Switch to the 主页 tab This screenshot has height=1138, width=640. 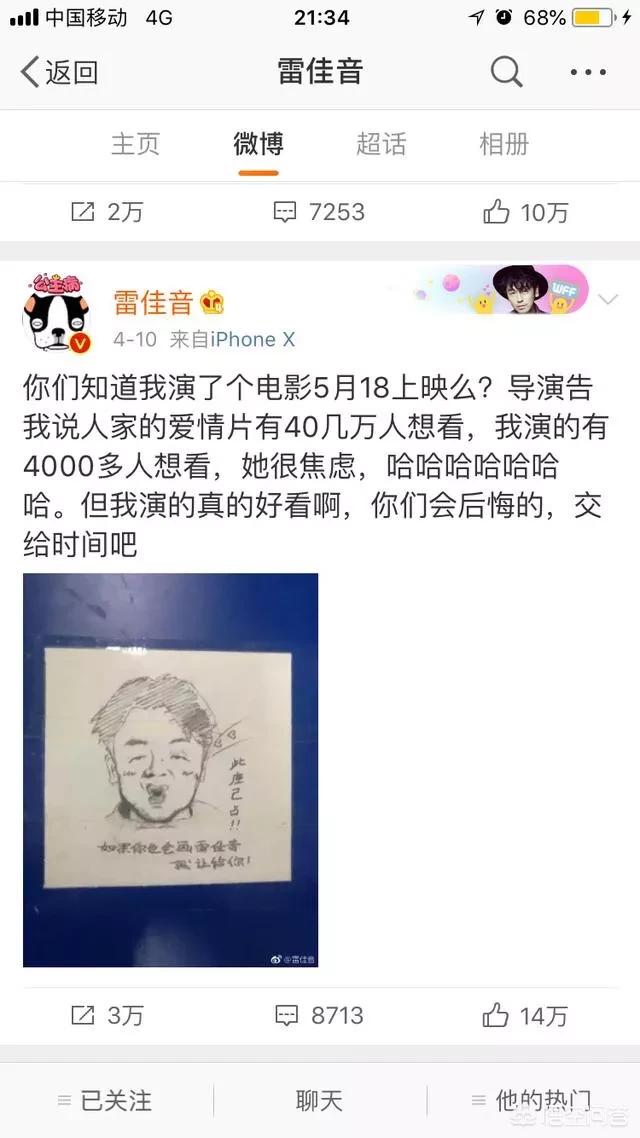tap(135, 144)
